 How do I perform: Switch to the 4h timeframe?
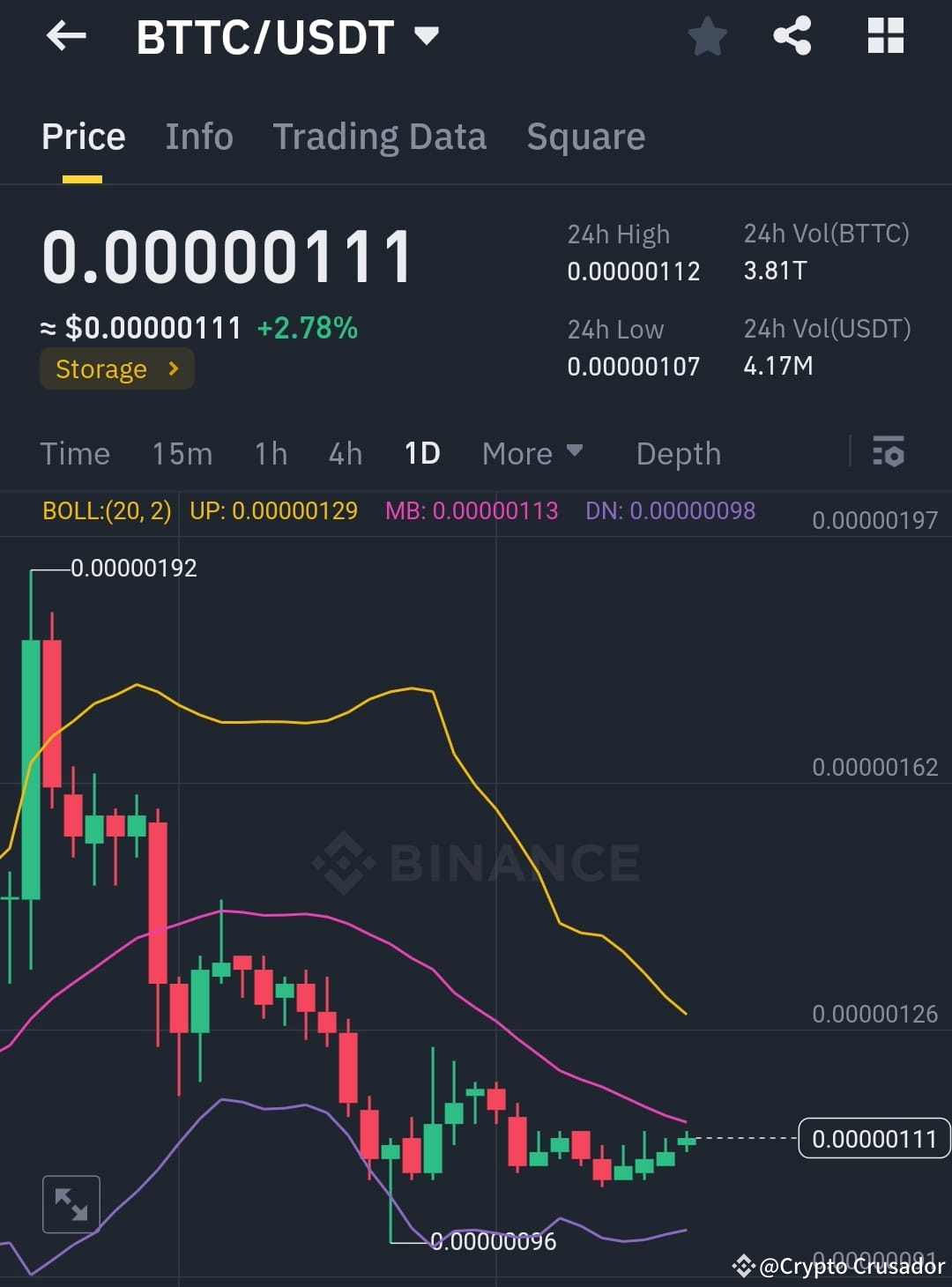point(344,453)
